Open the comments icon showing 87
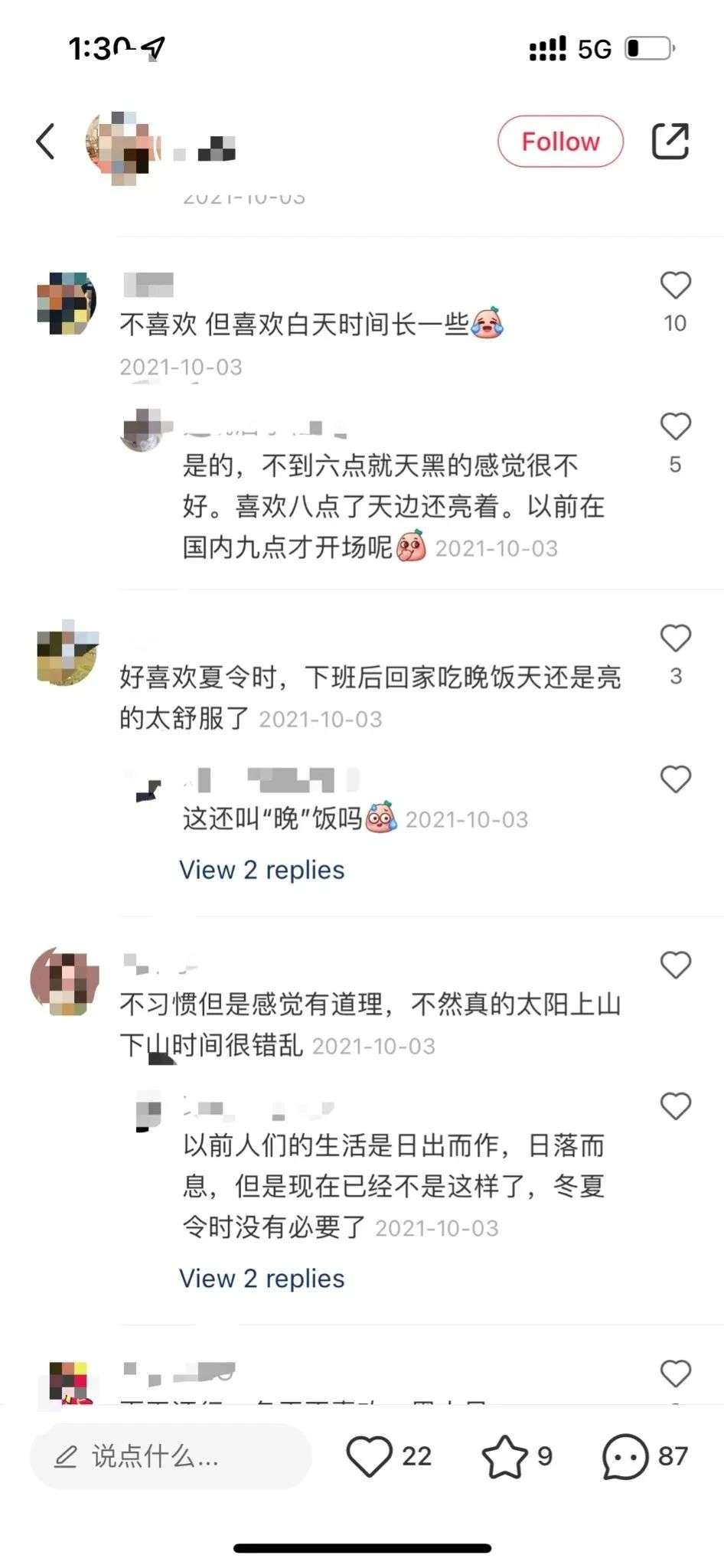The image size is (724, 1568). tap(626, 1456)
